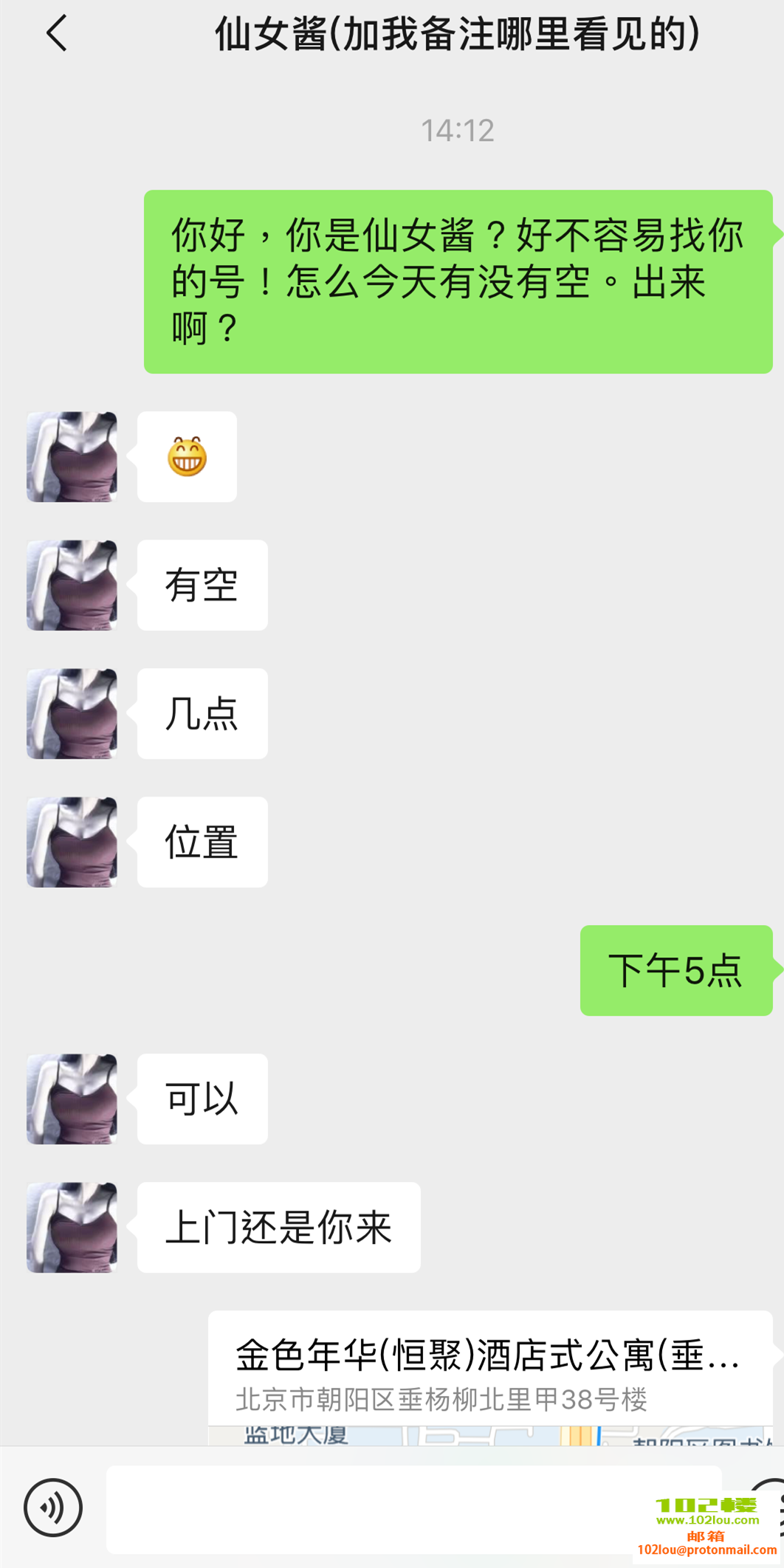Viewport: 784px width, 1568px height.
Task: Tap the 14:12 timestamp label
Action: (458, 131)
